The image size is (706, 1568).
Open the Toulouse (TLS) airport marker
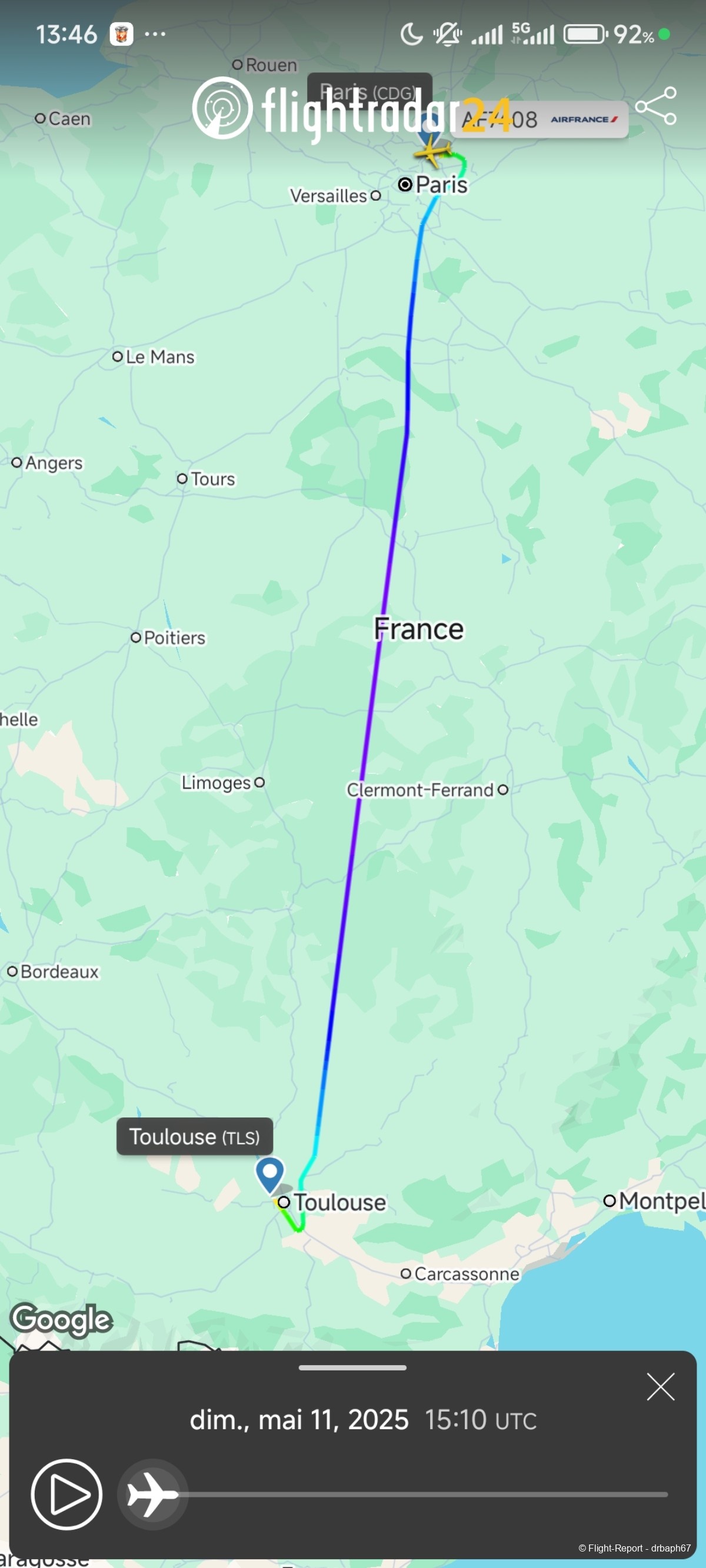270,1172
